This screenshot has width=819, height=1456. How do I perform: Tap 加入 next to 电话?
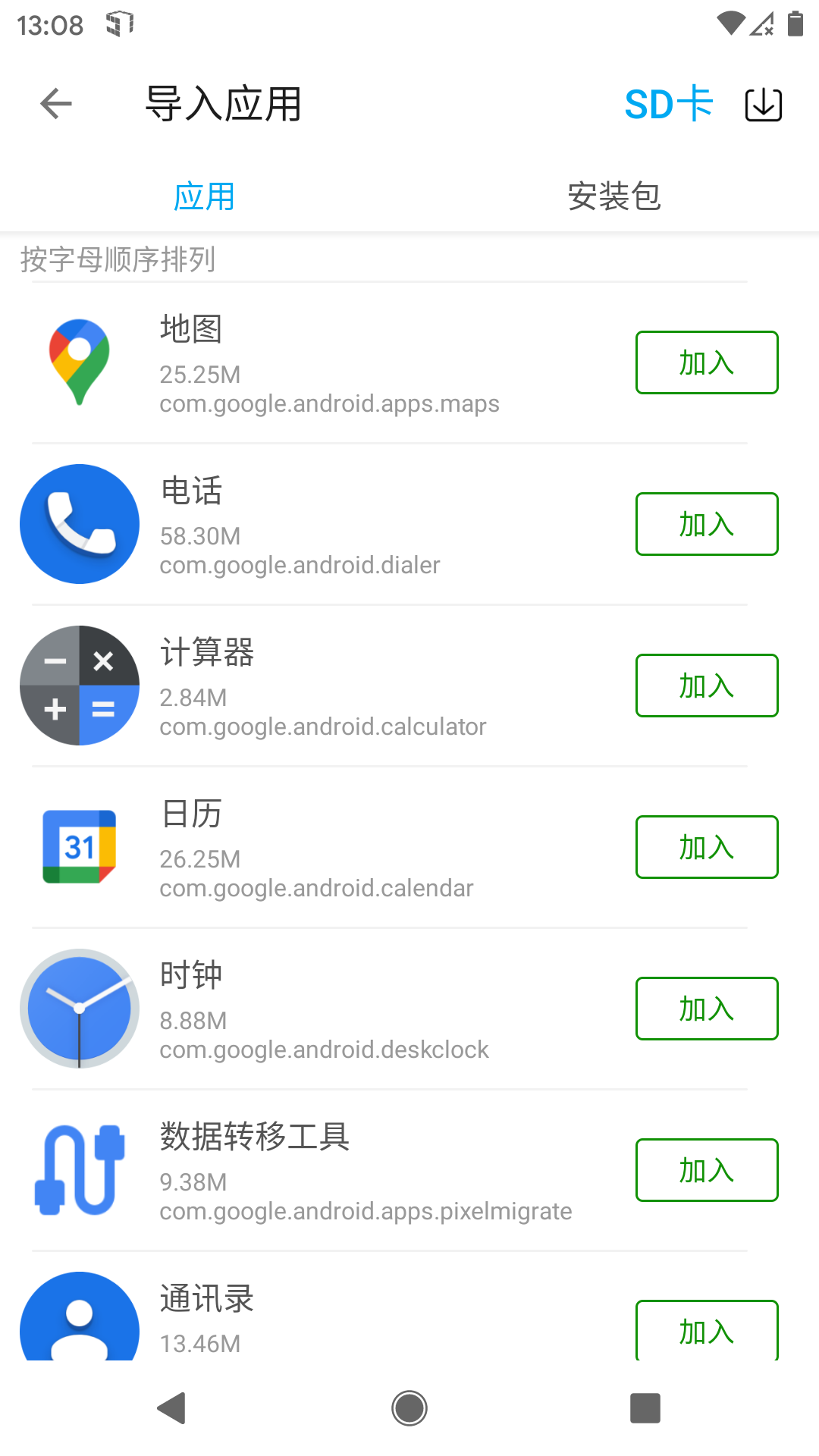point(706,524)
